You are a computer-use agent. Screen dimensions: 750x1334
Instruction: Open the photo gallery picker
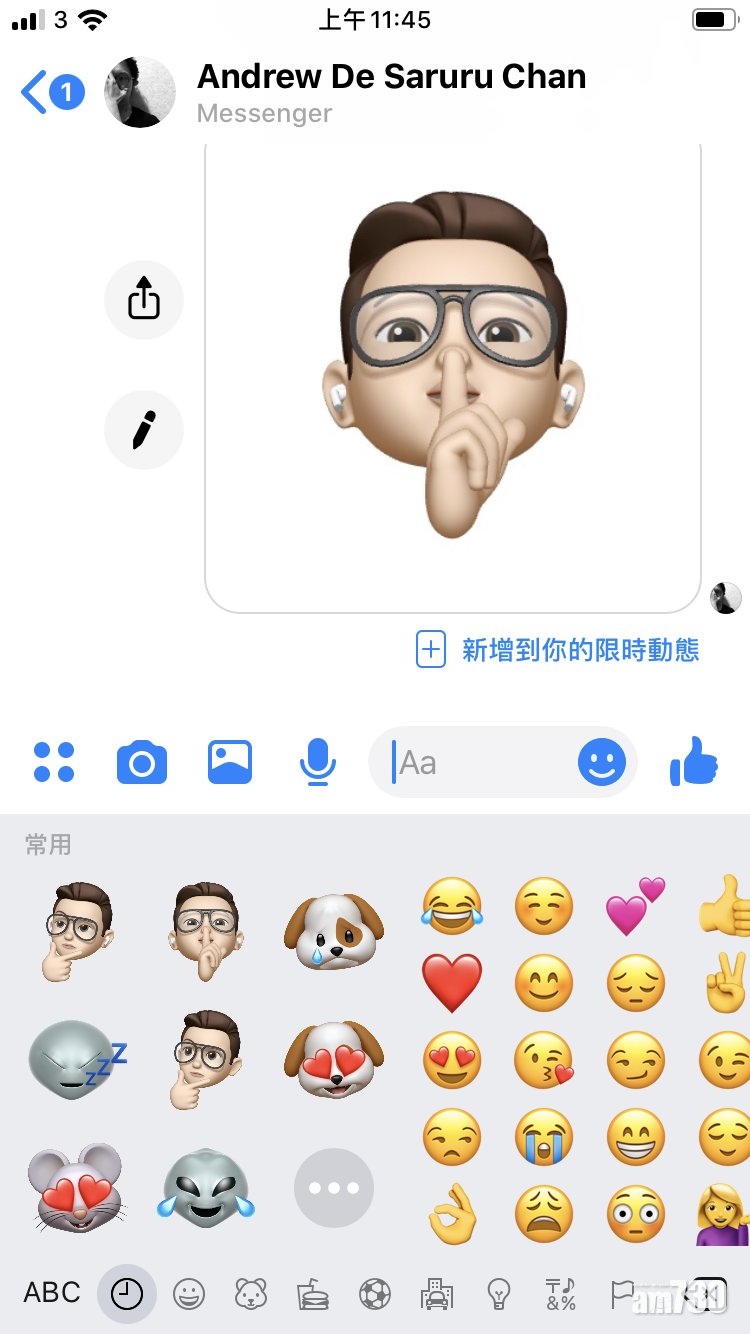230,762
